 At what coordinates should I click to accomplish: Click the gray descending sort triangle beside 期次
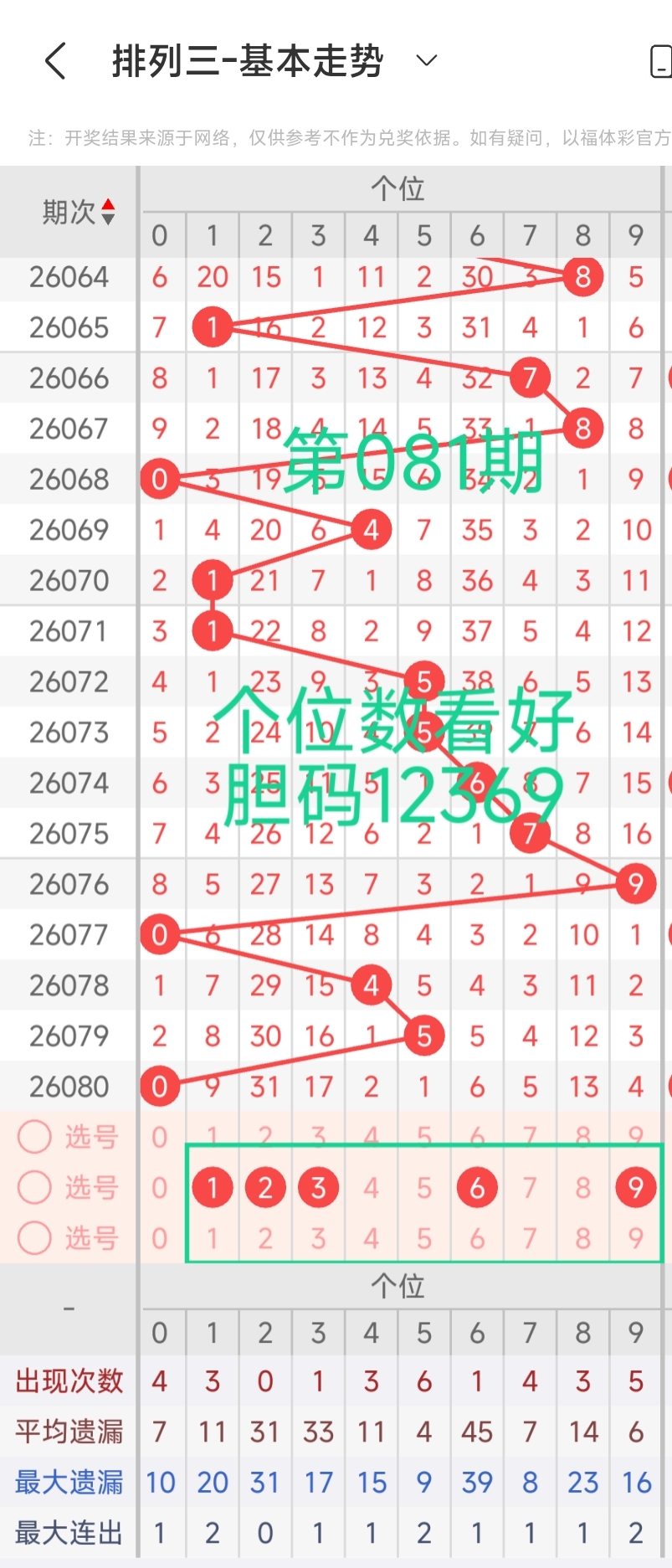click(108, 217)
